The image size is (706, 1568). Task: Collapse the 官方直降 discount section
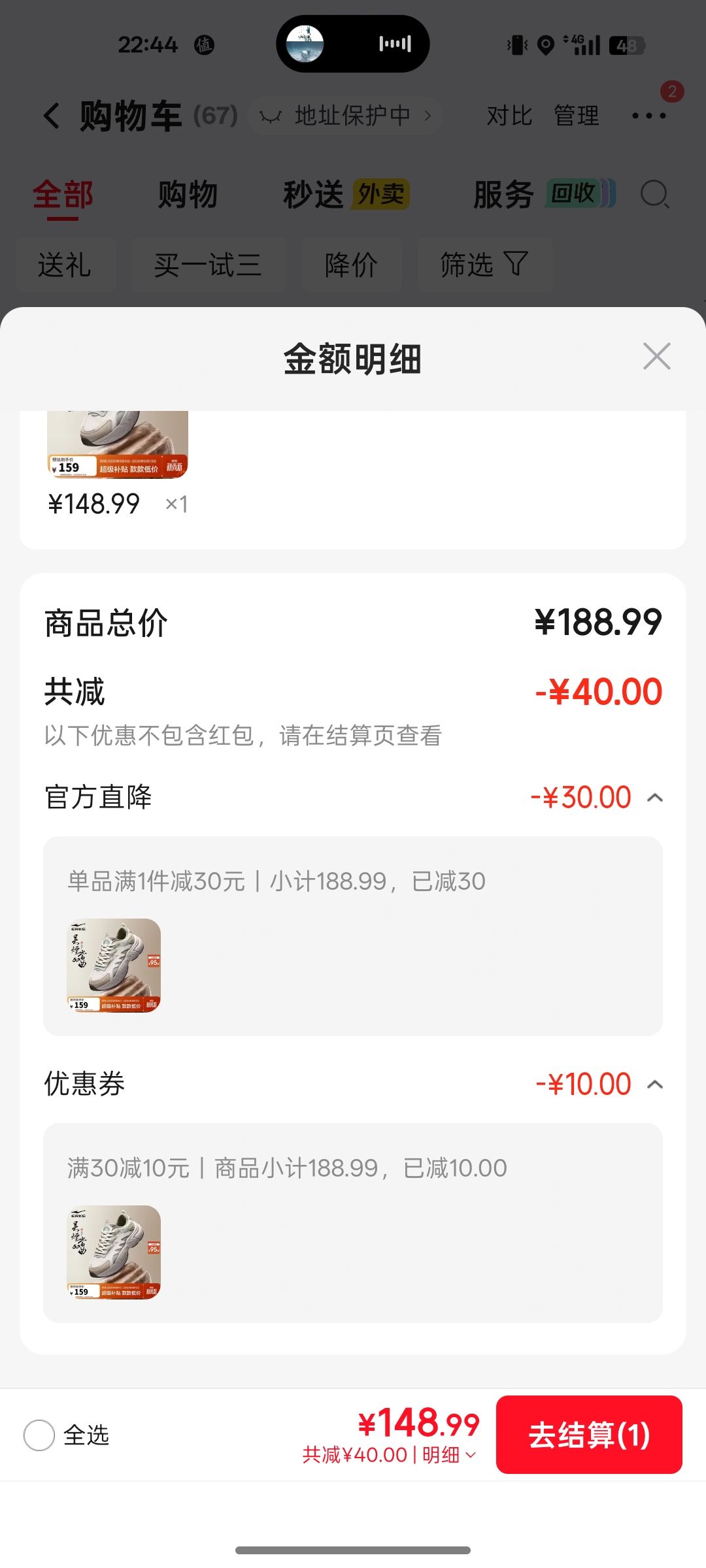click(x=655, y=798)
